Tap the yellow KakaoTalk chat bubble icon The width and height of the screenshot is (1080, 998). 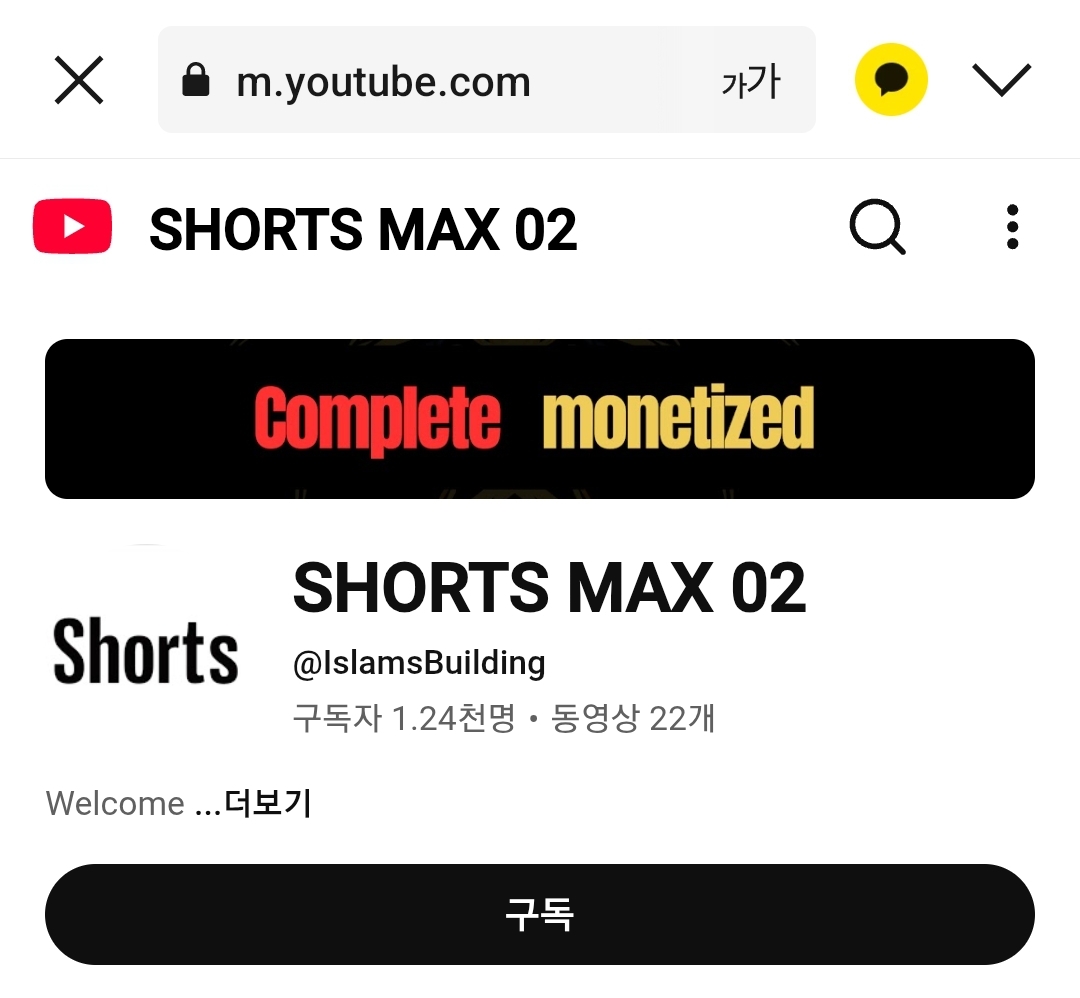pyautogui.click(x=891, y=80)
